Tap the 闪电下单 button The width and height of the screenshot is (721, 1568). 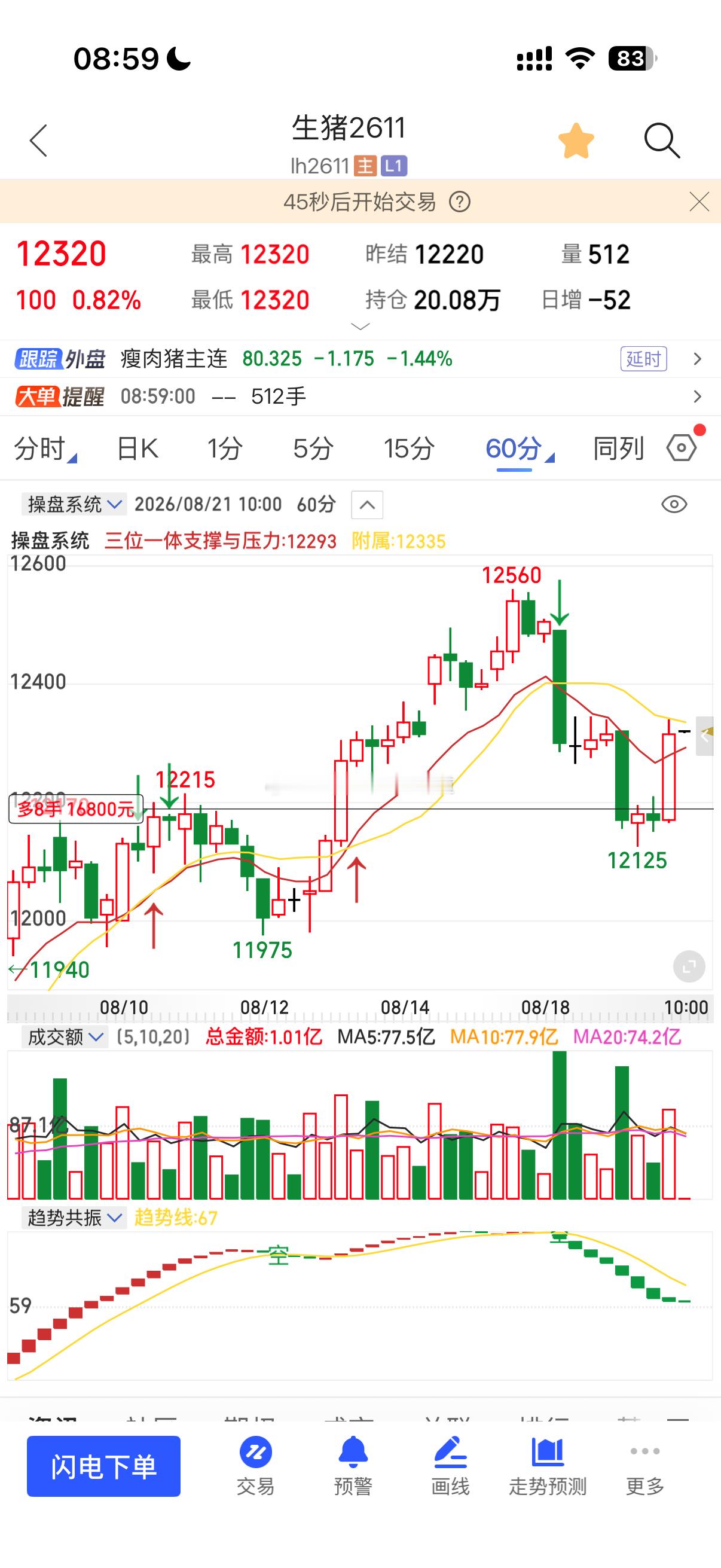[103, 1466]
